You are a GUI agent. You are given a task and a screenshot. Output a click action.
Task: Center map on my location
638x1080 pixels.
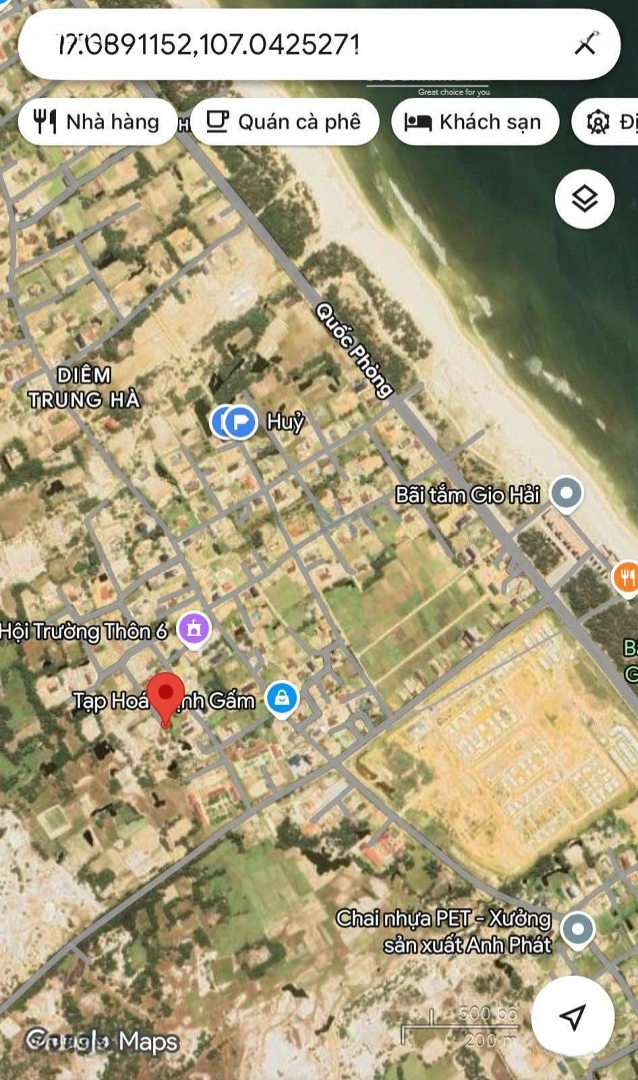point(572,1017)
